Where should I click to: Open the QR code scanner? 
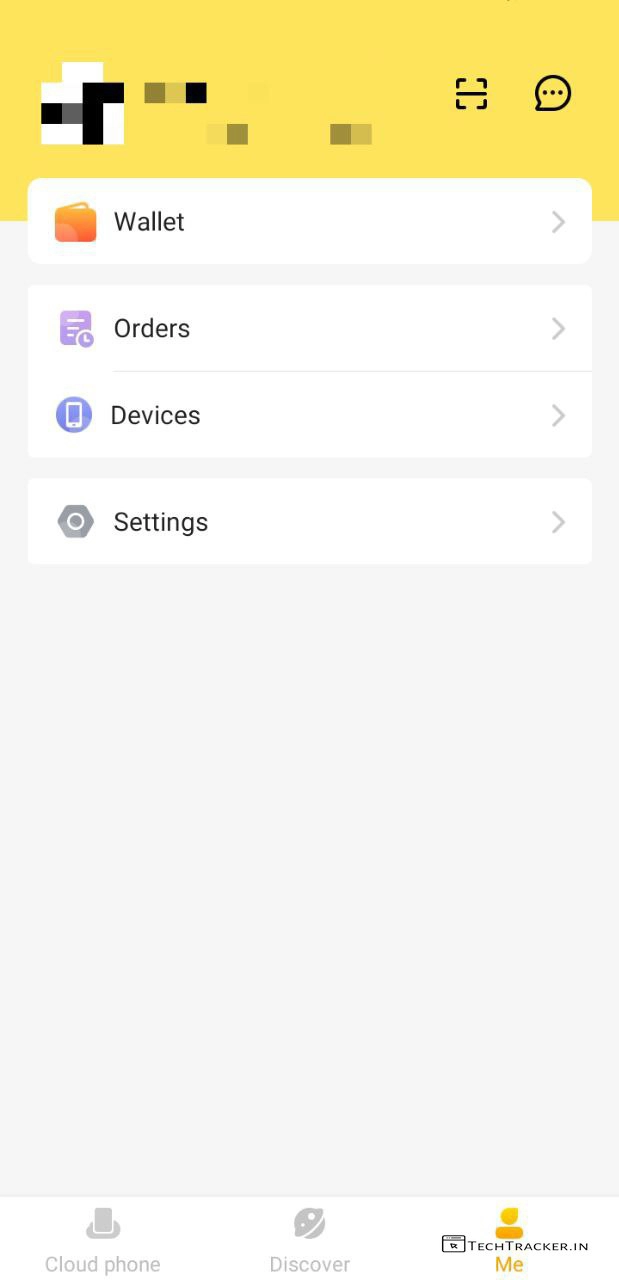pos(471,94)
